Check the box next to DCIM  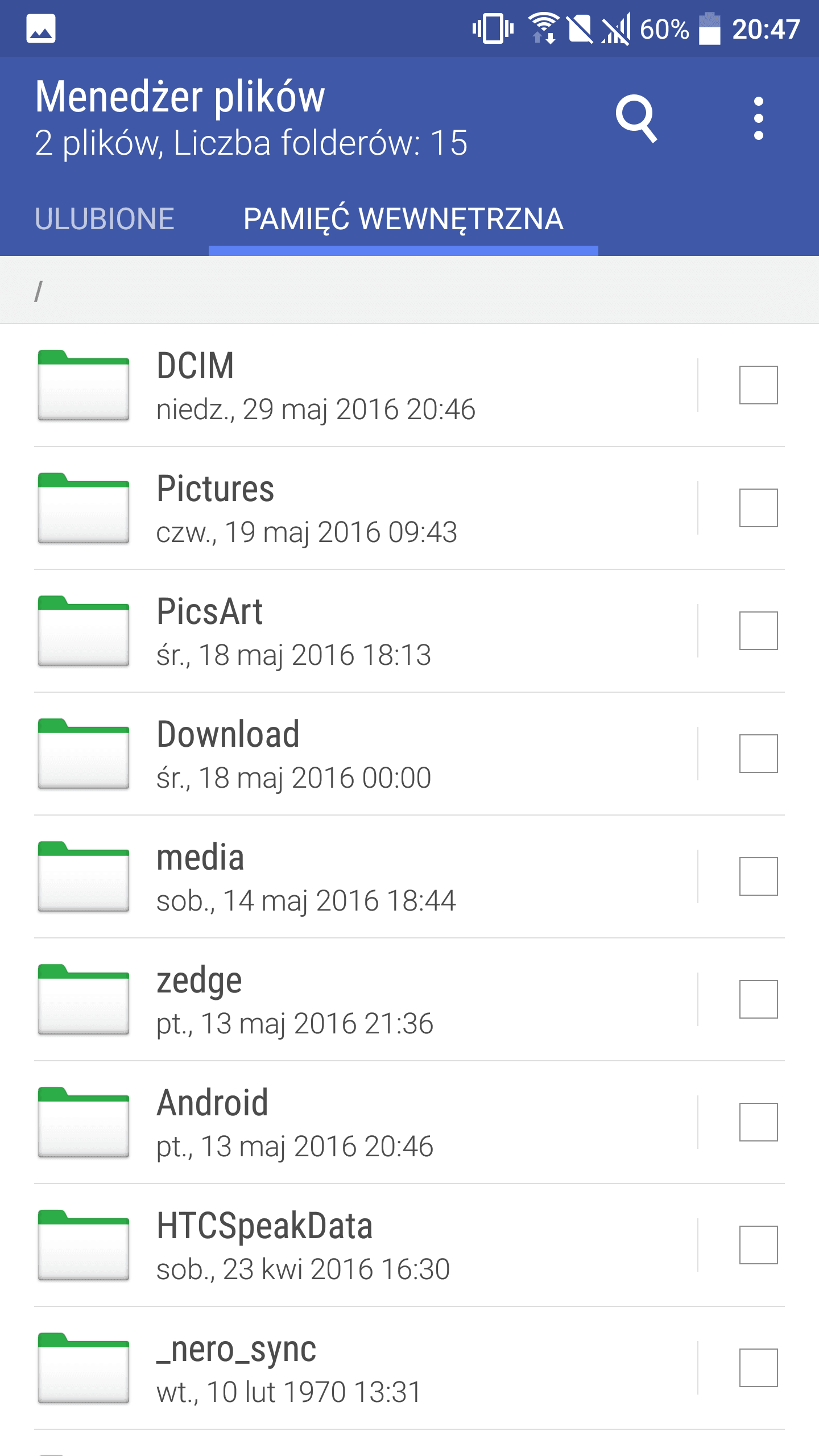coord(758,385)
